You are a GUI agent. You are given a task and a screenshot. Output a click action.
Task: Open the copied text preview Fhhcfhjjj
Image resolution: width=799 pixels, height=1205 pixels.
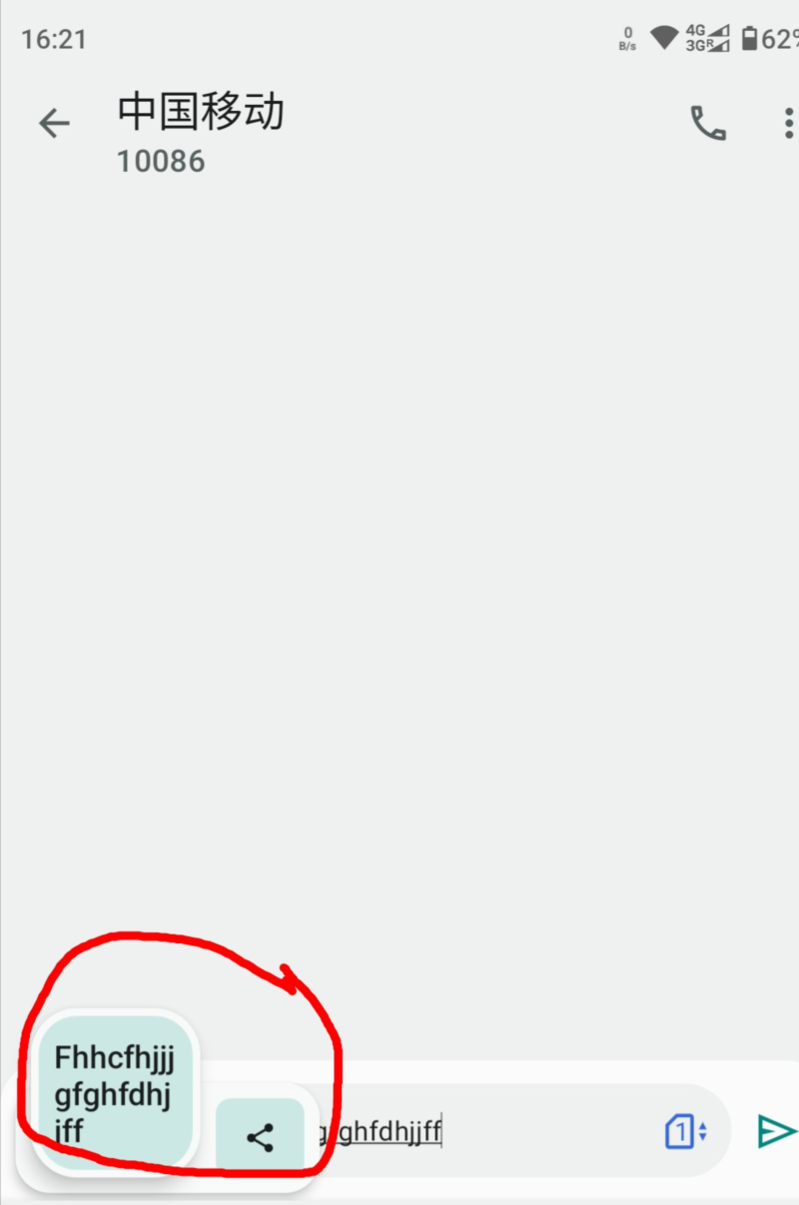tap(113, 1093)
